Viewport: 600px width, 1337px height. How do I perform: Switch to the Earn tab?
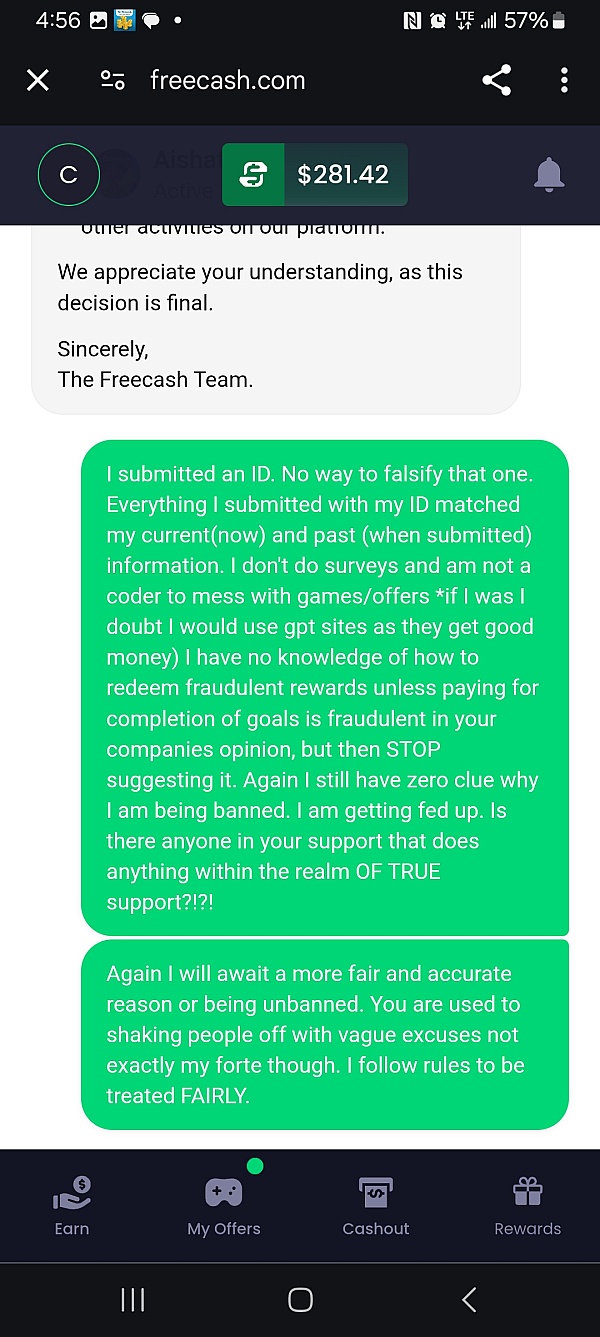click(x=72, y=1205)
